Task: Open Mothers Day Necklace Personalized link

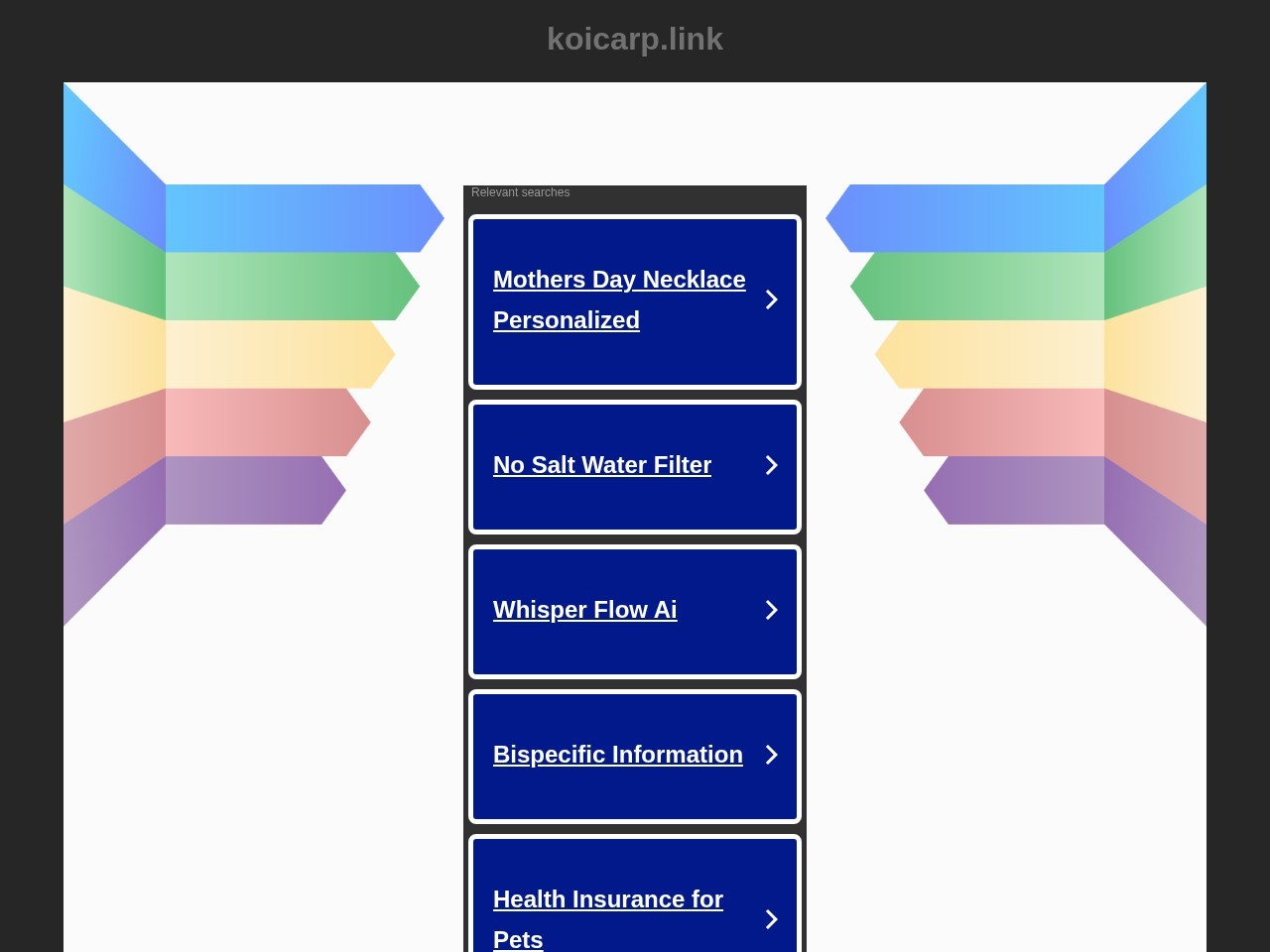Action: tap(619, 299)
